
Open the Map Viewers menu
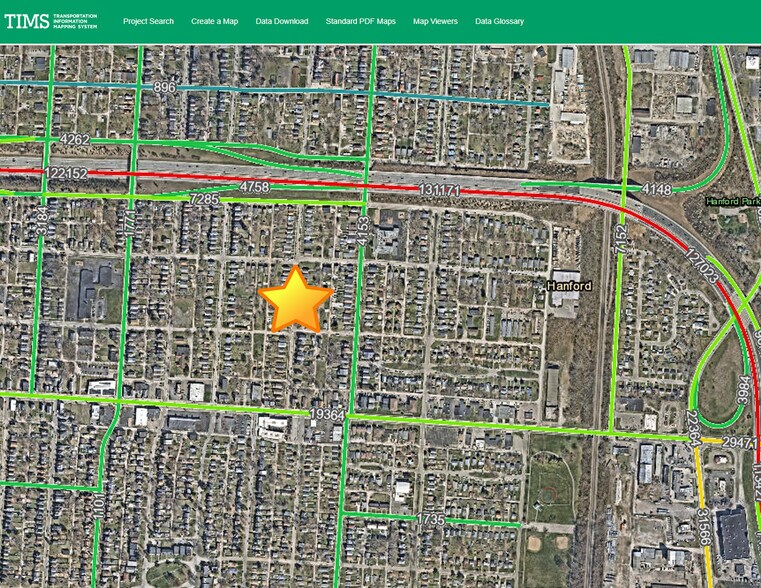[x=435, y=21]
